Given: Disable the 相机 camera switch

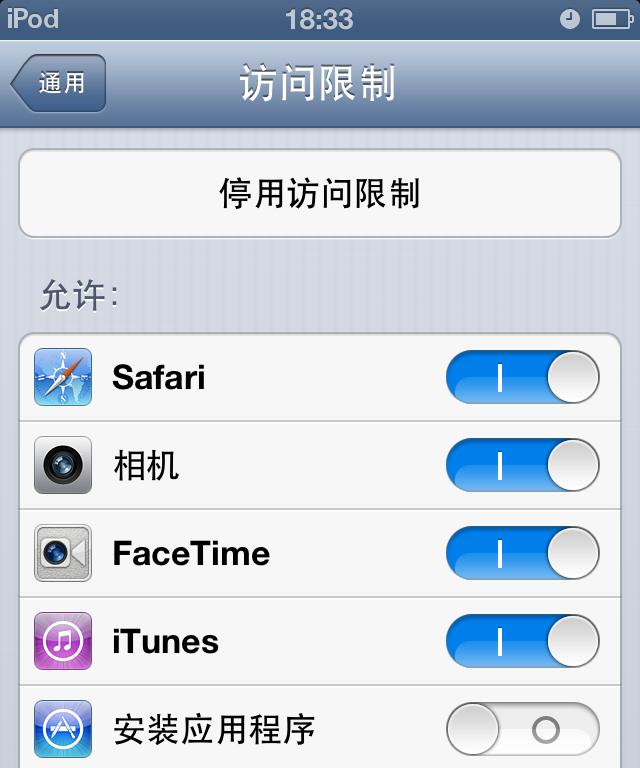Looking at the screenshot, I should point(522,465).
